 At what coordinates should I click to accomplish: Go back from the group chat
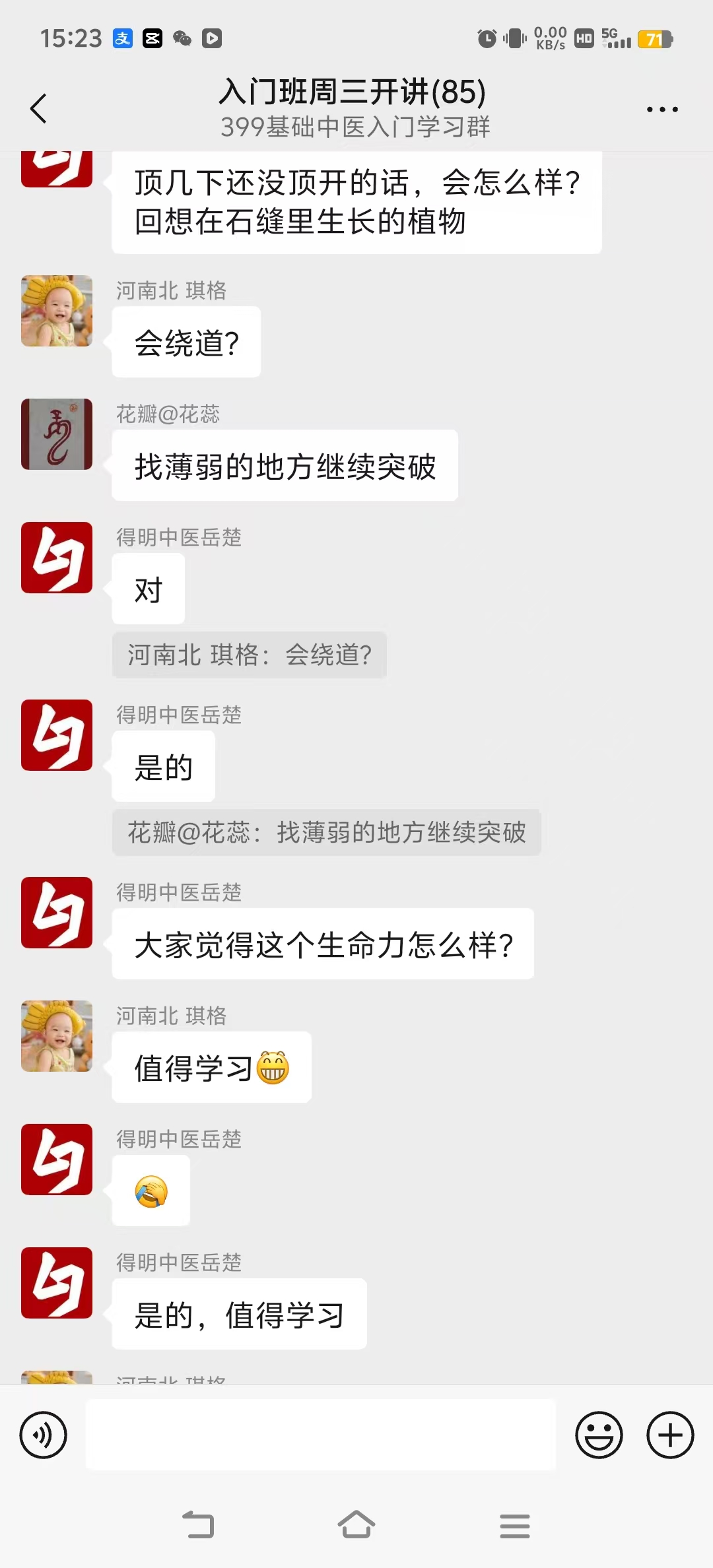38,109
